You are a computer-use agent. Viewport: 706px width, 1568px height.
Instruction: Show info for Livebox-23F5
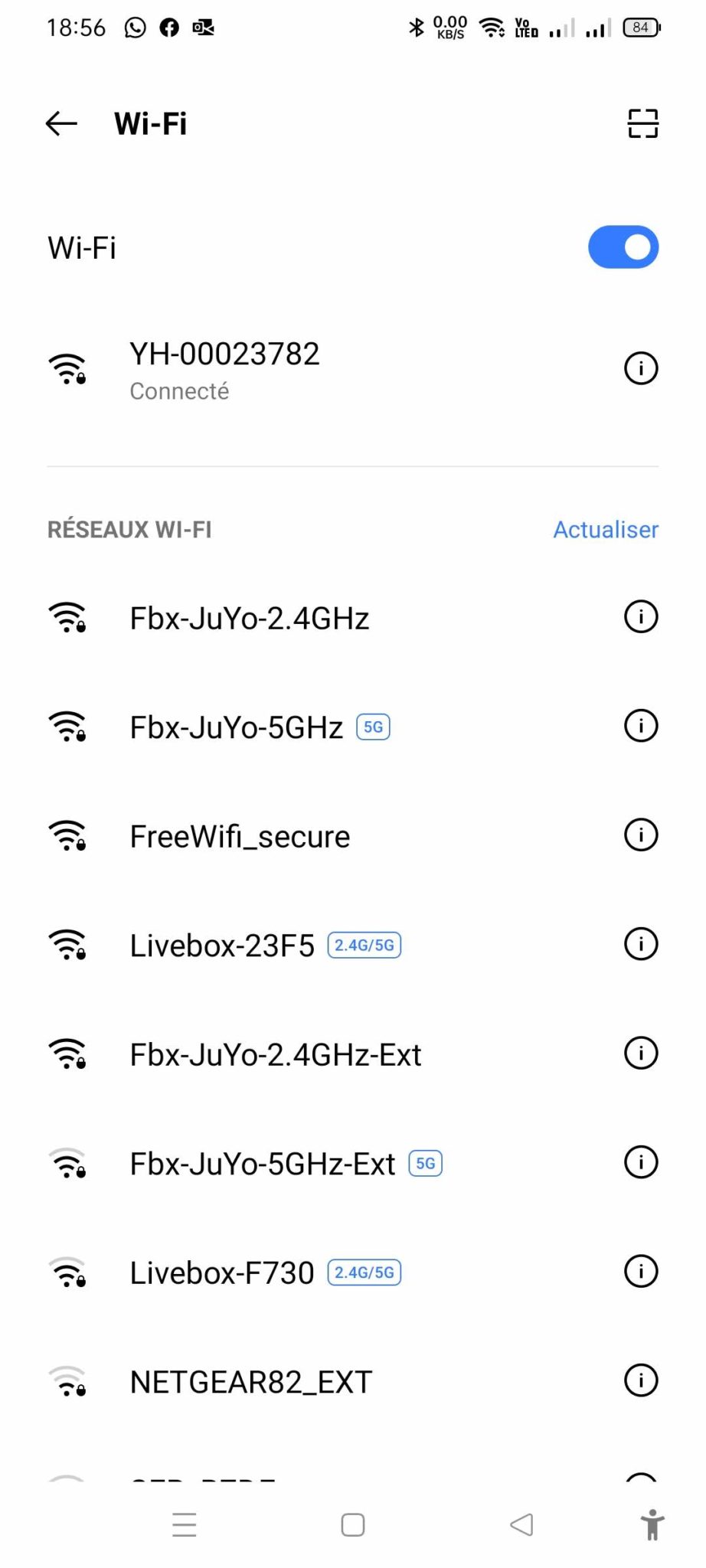(x=641, y=944)
